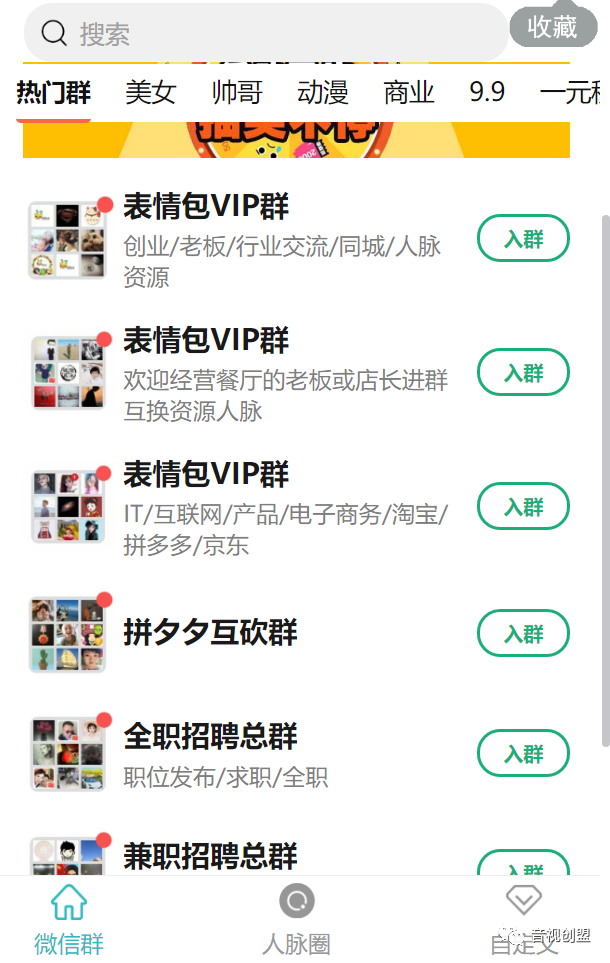Join the 表情包VIP群 about IT/互联网/产品

click(523, 507)
